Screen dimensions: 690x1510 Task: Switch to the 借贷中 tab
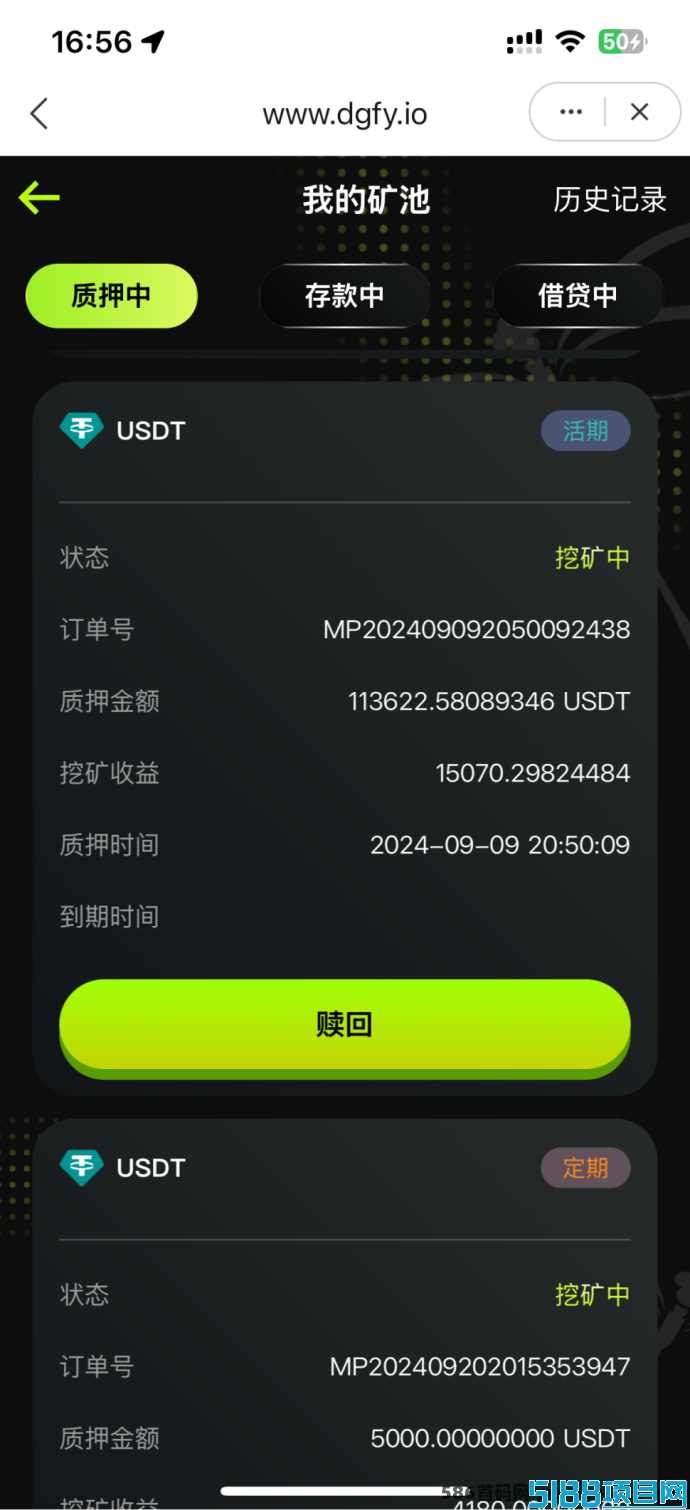(578, 296)
